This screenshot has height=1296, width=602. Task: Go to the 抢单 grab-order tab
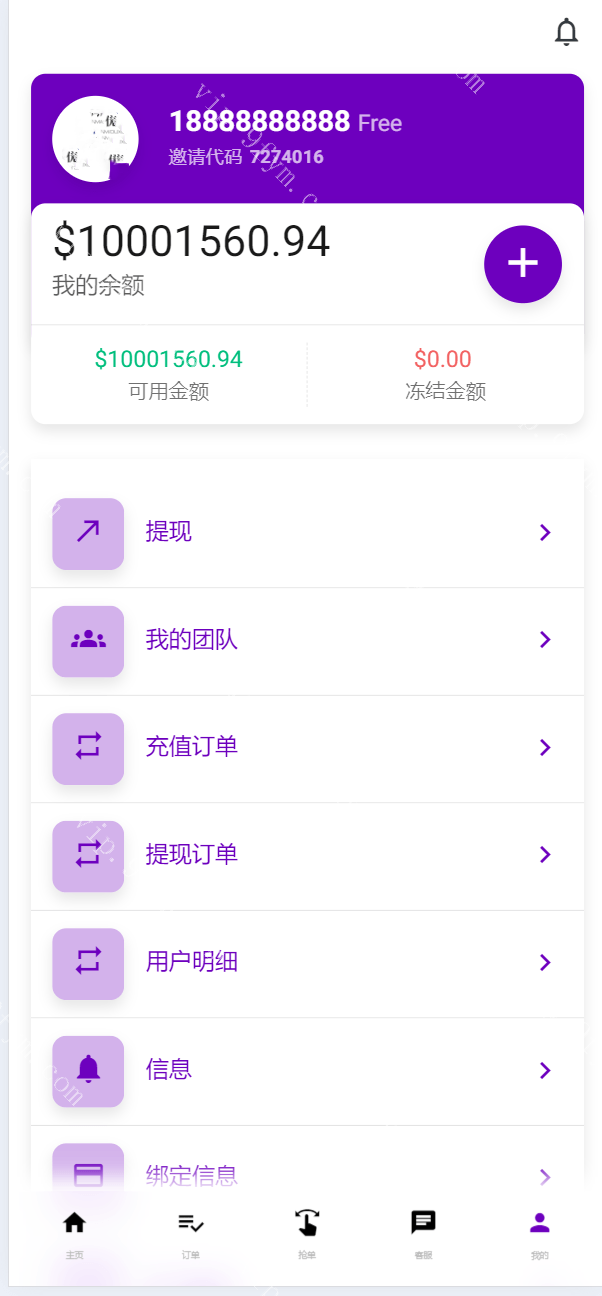coord(307,1232)
